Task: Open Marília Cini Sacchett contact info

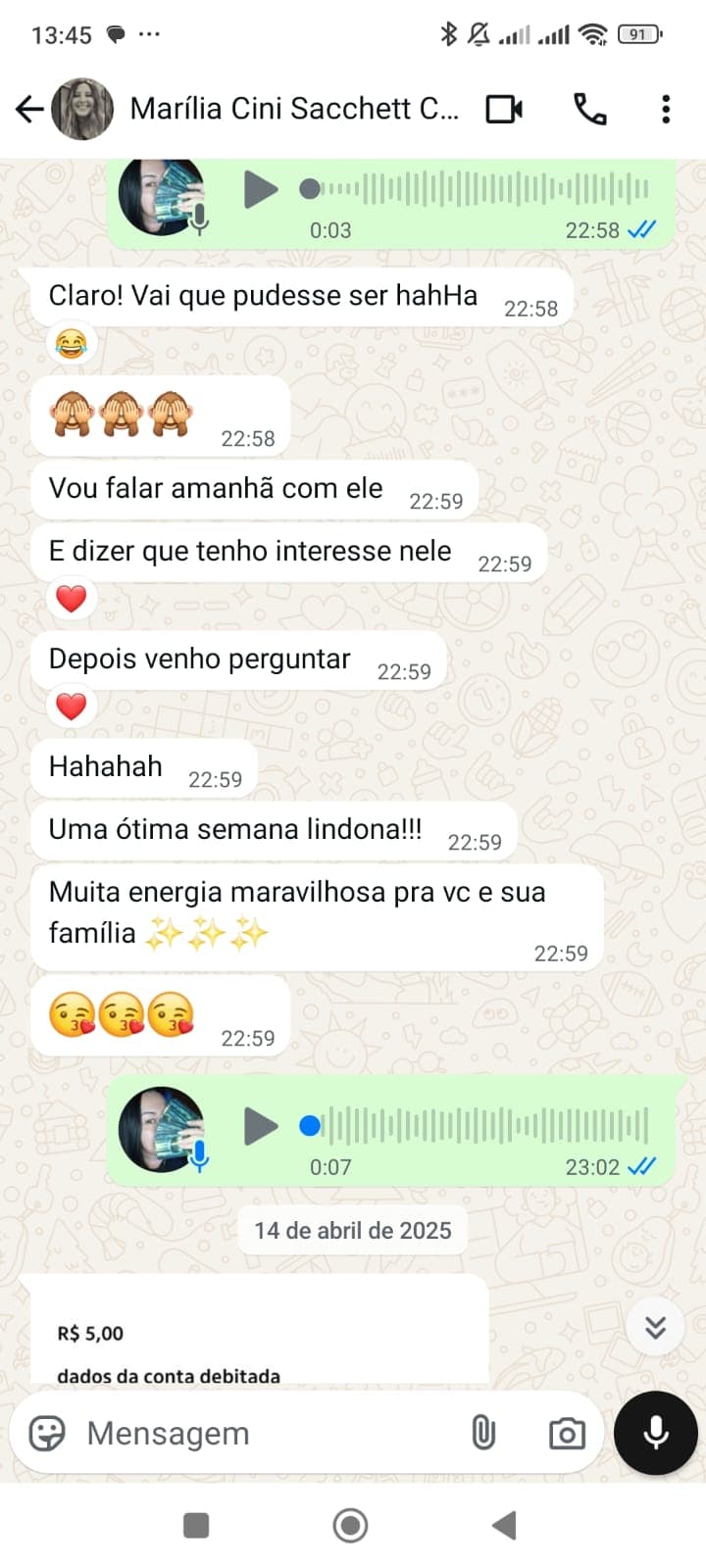Action: pyautogui.click(x=292, y=109)
